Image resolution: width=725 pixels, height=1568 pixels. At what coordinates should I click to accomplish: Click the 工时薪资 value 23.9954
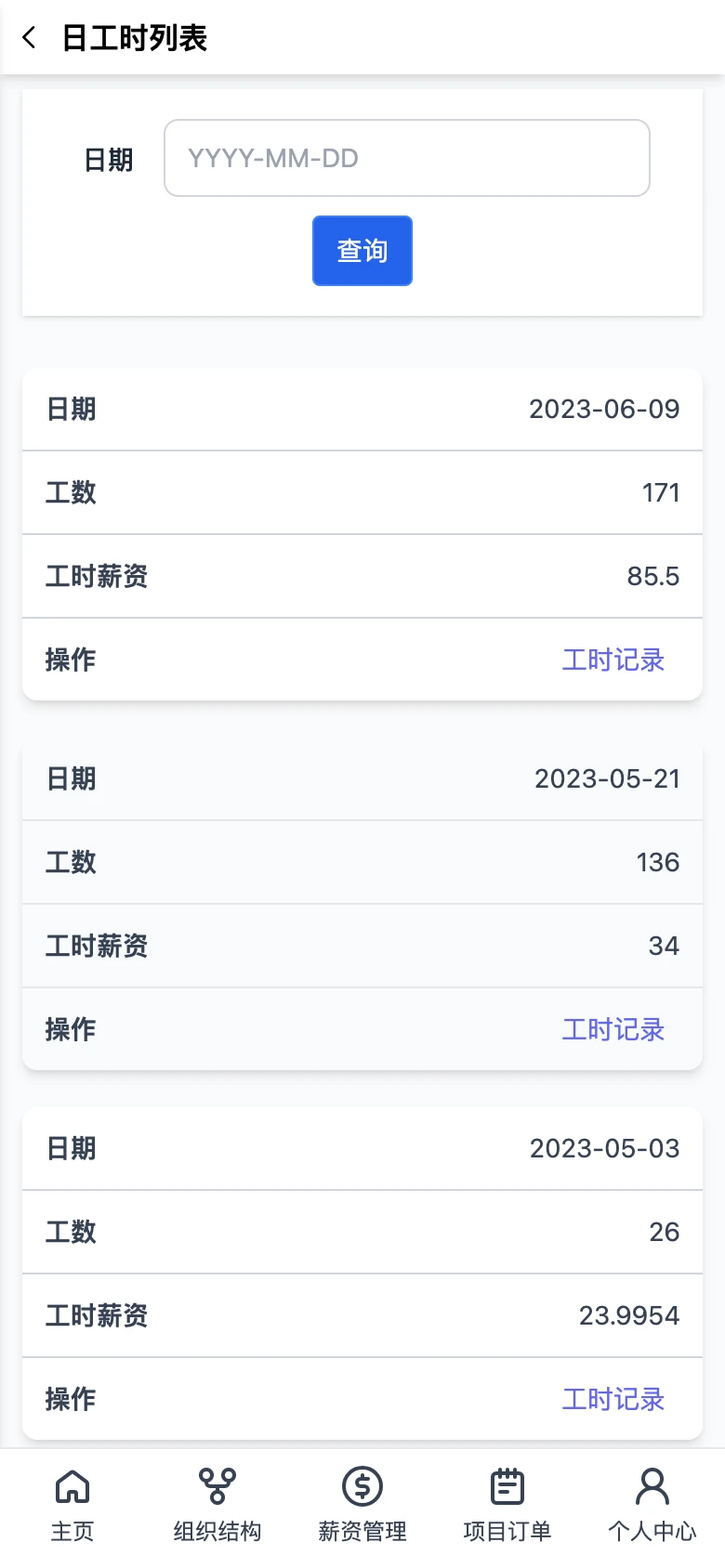(628, 1315)
